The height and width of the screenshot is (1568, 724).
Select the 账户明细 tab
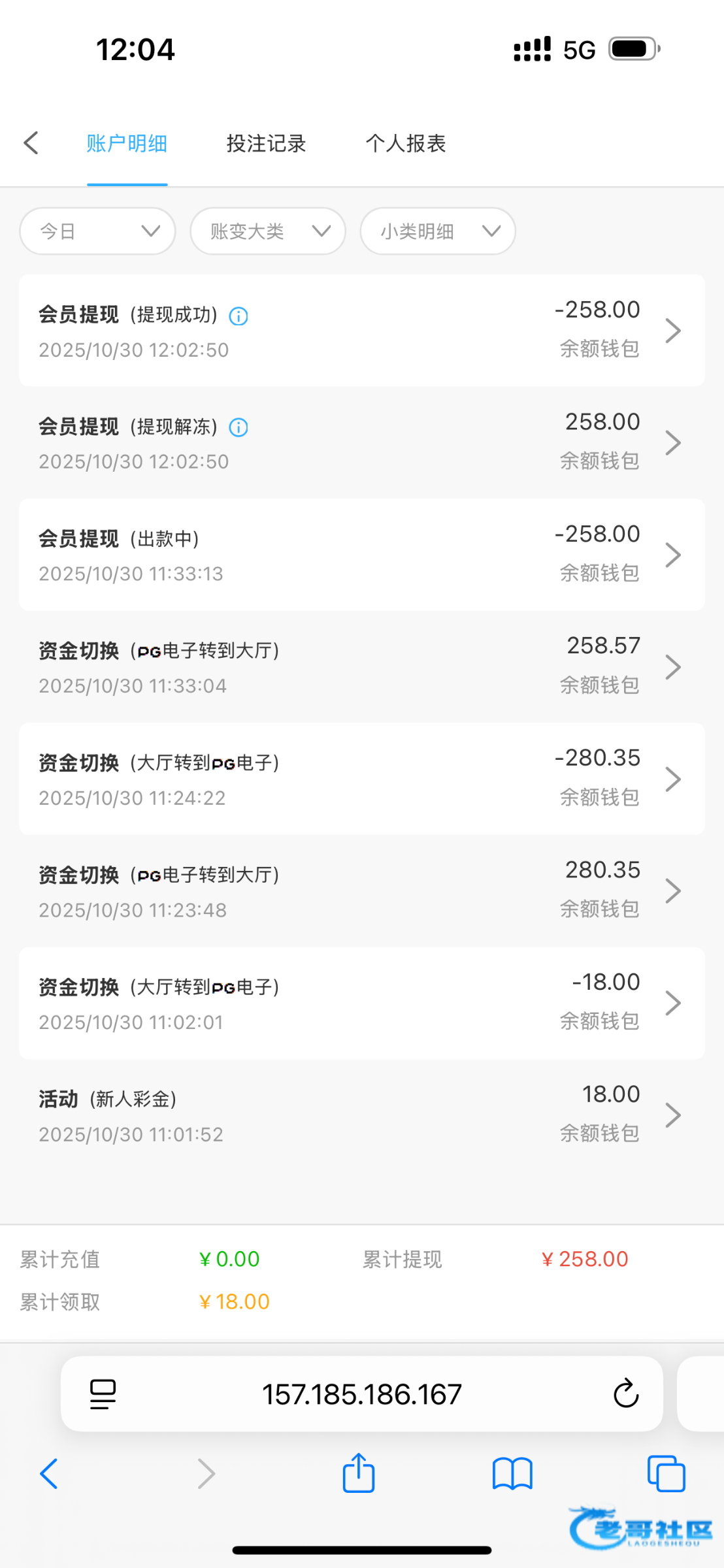pyautogui.click(x=127, y=143)
